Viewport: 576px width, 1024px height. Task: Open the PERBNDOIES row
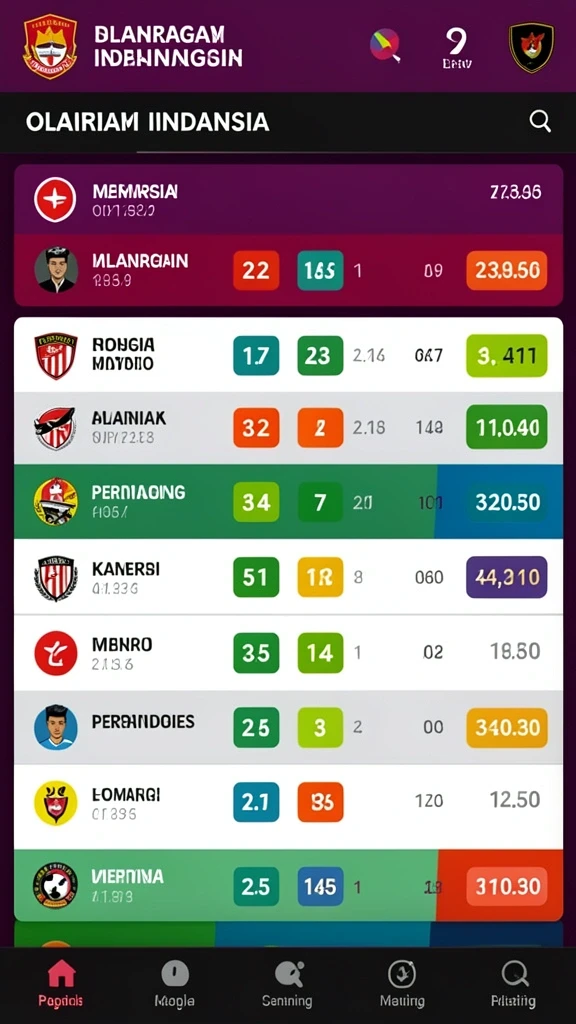tap(288, 727)
